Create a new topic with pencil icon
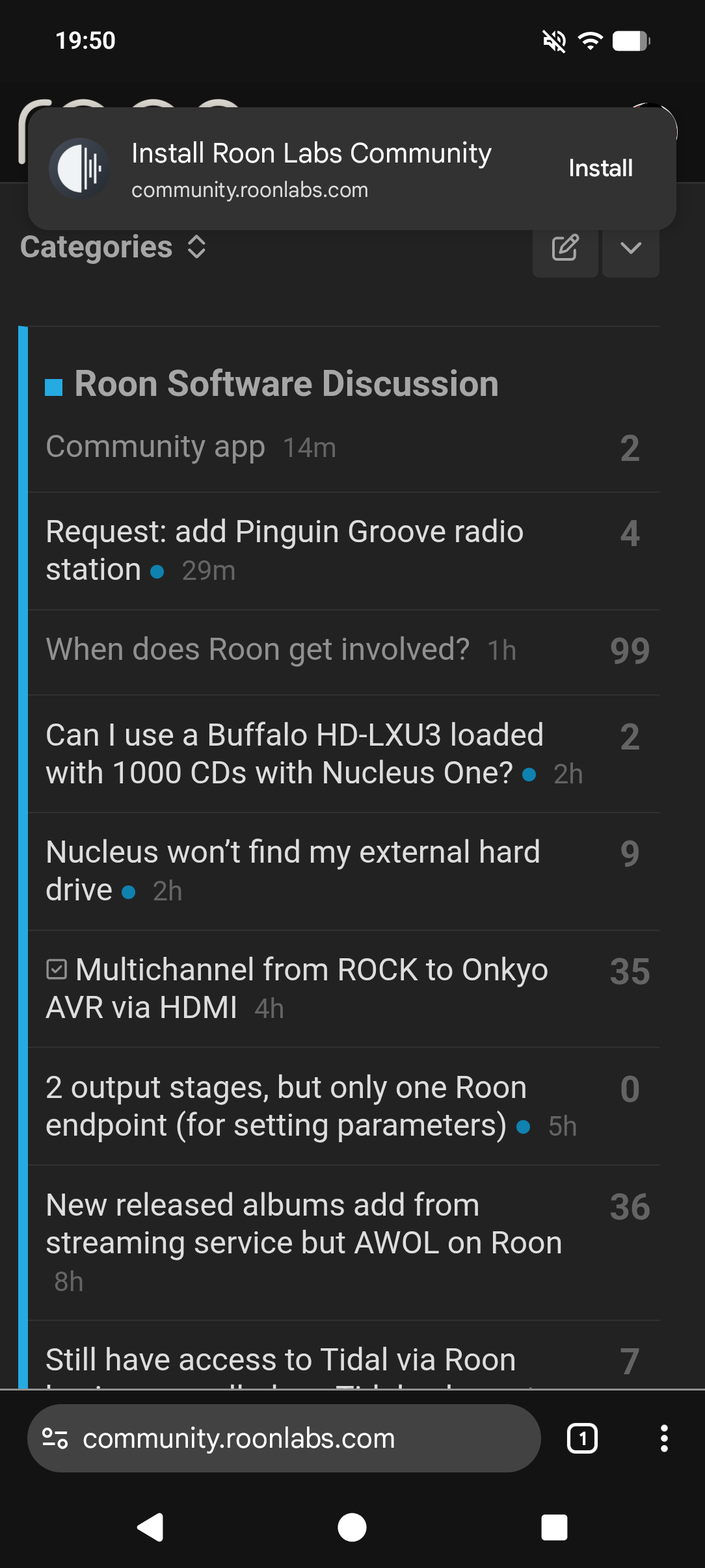 click(x=565, y=248)
